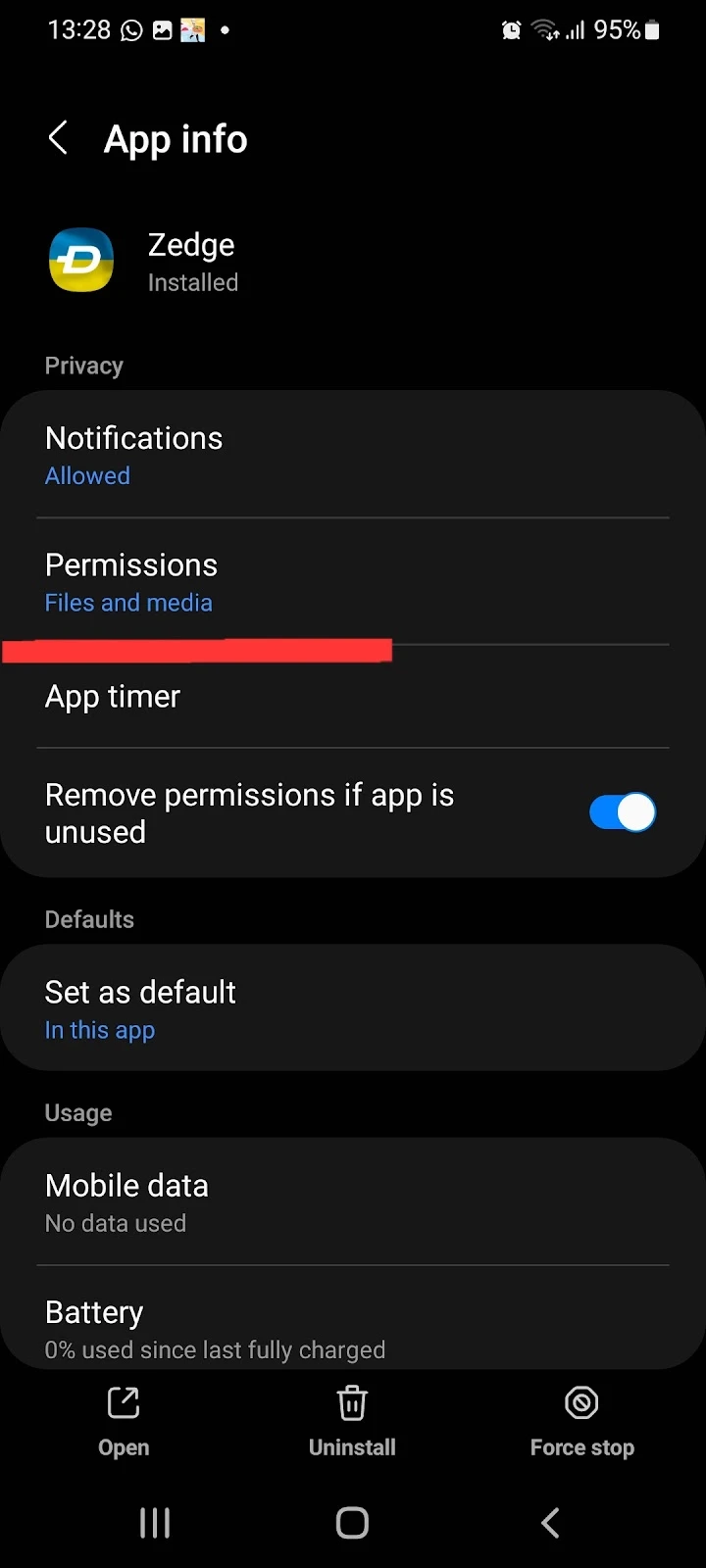Open Battery usage details
The height and width of the screenshot is (1568, 706).
click(x=353, y=1318)
